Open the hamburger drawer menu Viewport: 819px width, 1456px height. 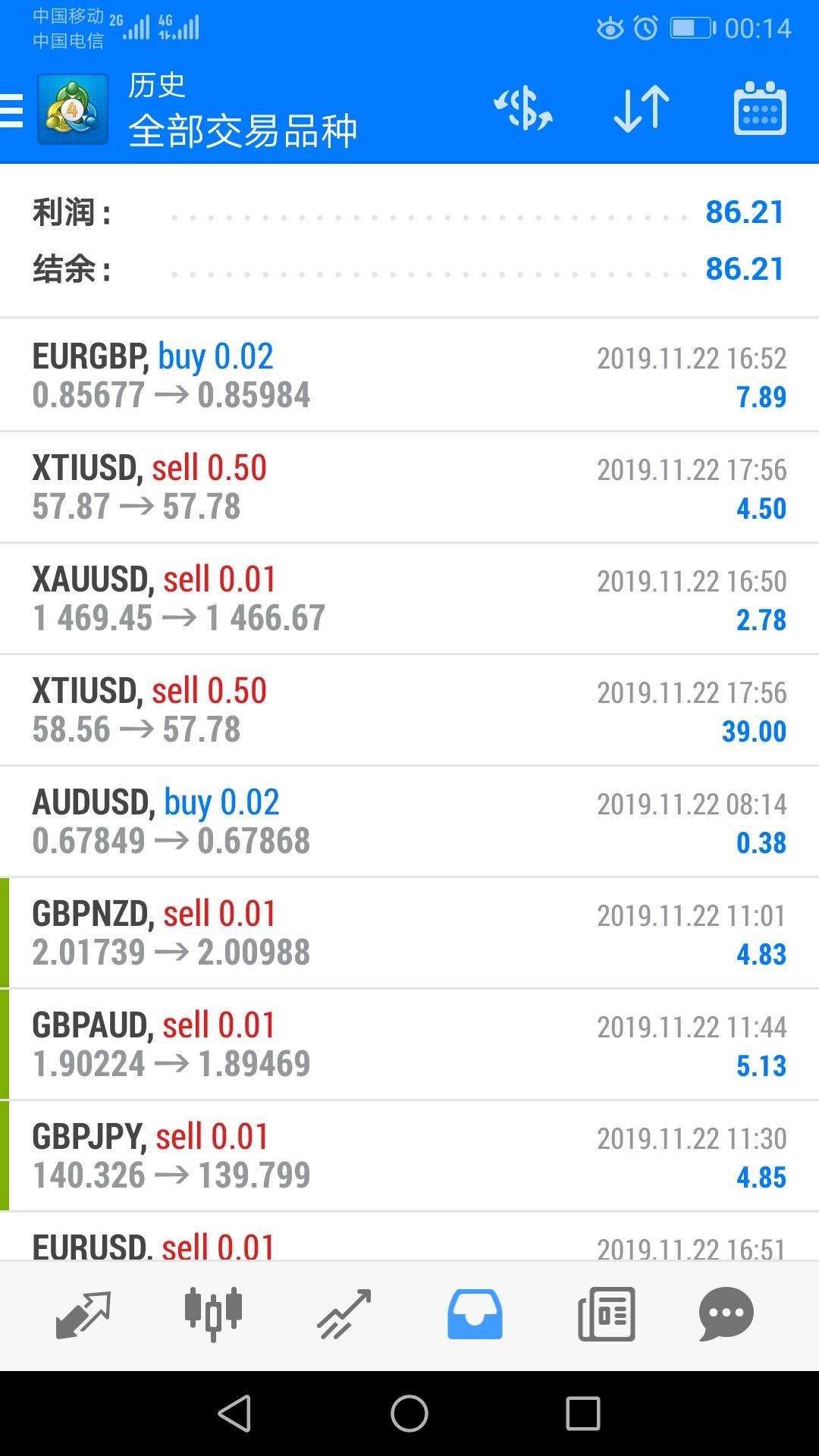coord(11,111)
